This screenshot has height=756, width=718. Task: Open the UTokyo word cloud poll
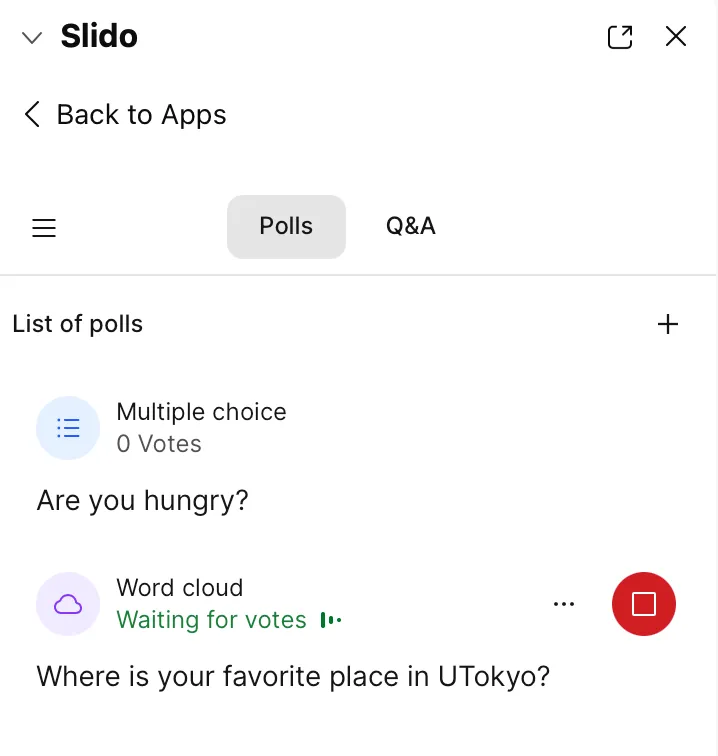pyautogui.click(x=293, y=677)
